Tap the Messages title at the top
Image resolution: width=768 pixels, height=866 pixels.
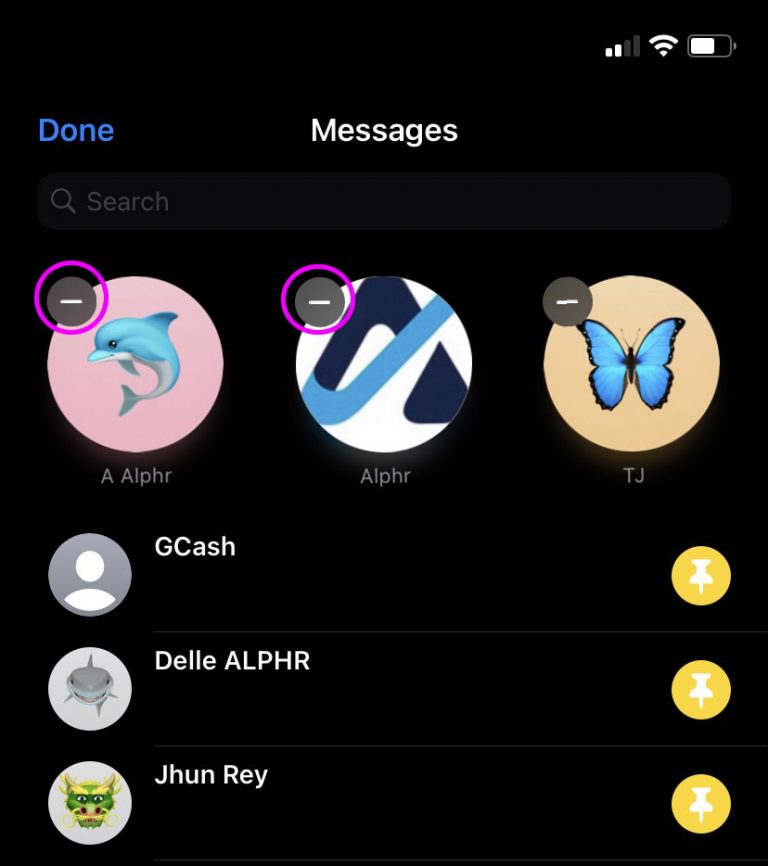coord(384,130)
